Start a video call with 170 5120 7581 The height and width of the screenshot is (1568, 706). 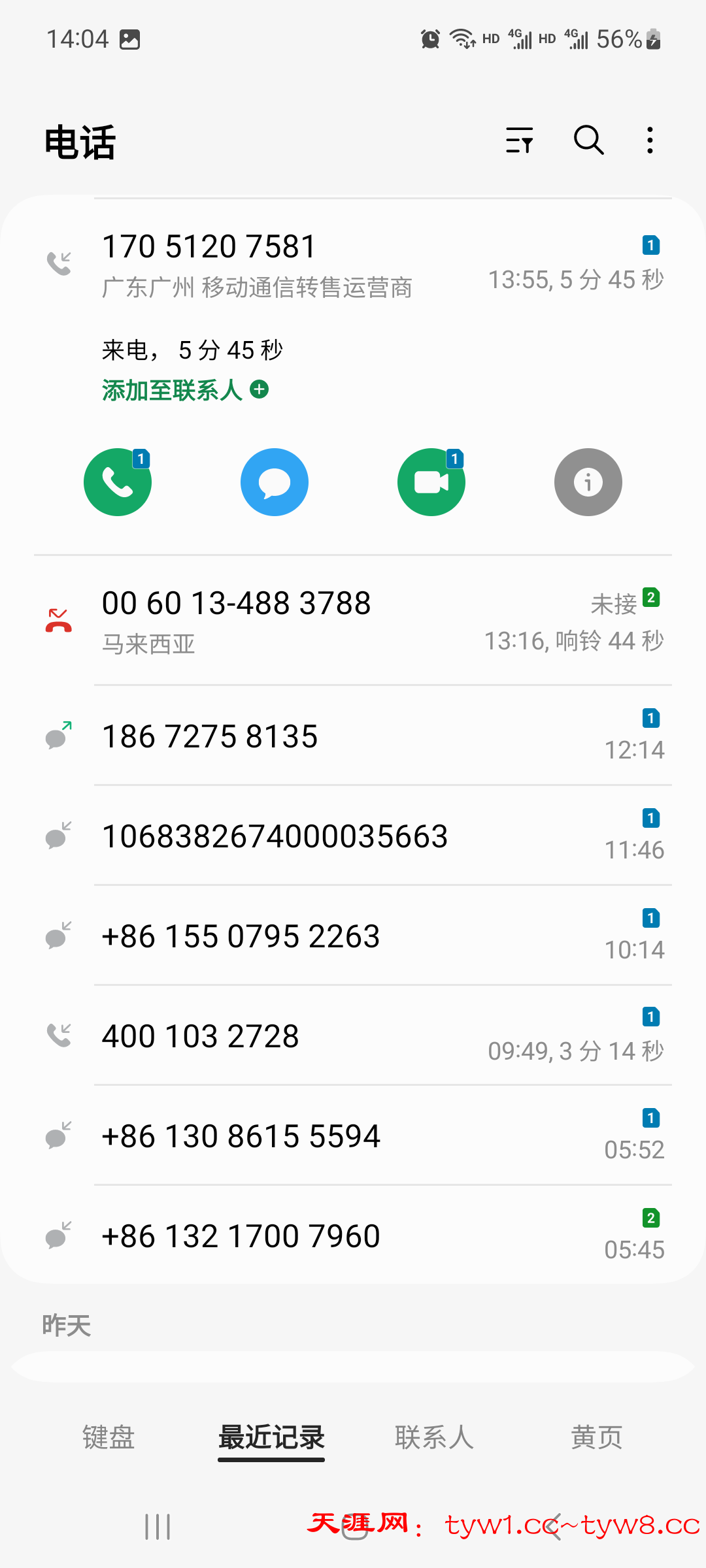(x=431, y=482)
